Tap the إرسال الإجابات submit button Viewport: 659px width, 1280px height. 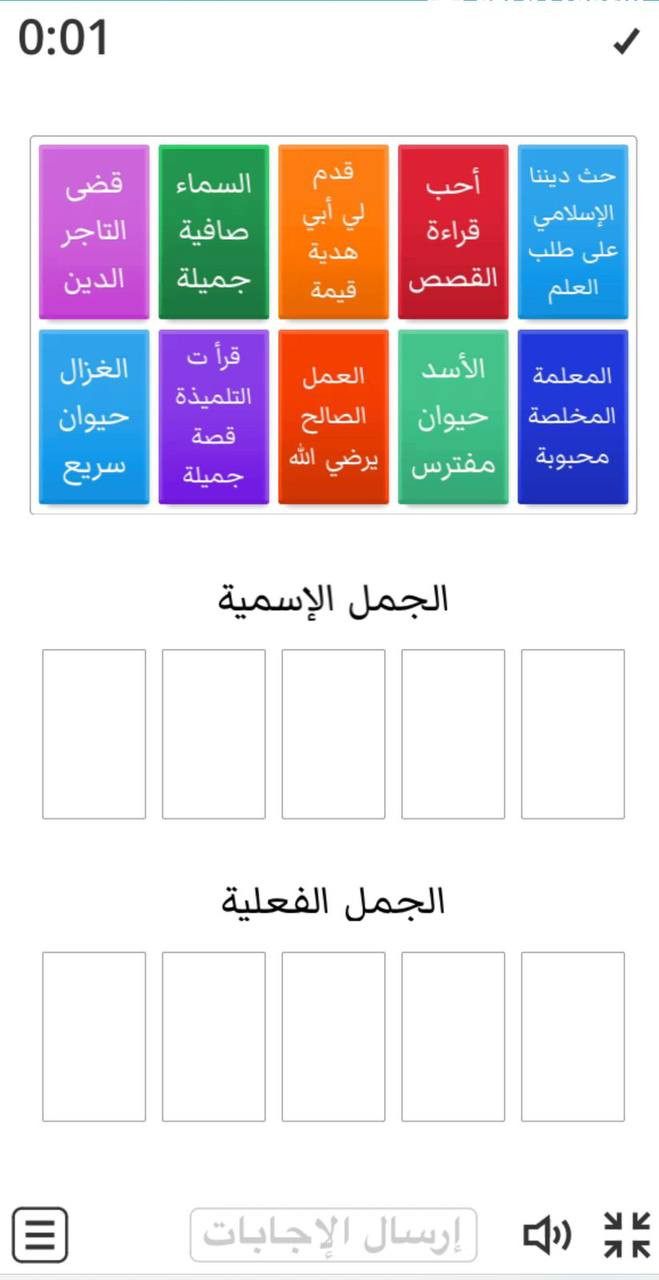[333, 1235]
